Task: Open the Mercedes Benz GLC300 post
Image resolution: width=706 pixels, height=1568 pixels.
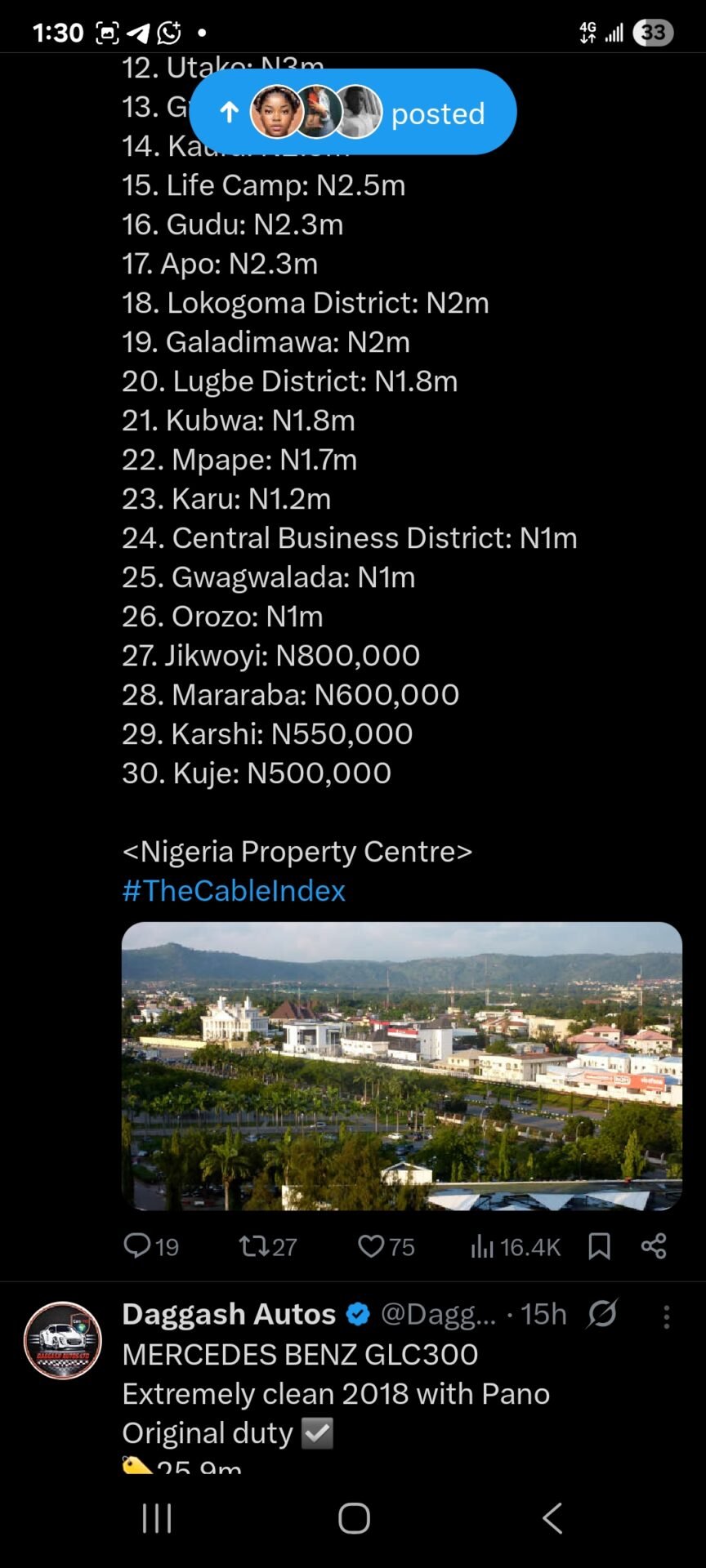Action: [335, 1393]
